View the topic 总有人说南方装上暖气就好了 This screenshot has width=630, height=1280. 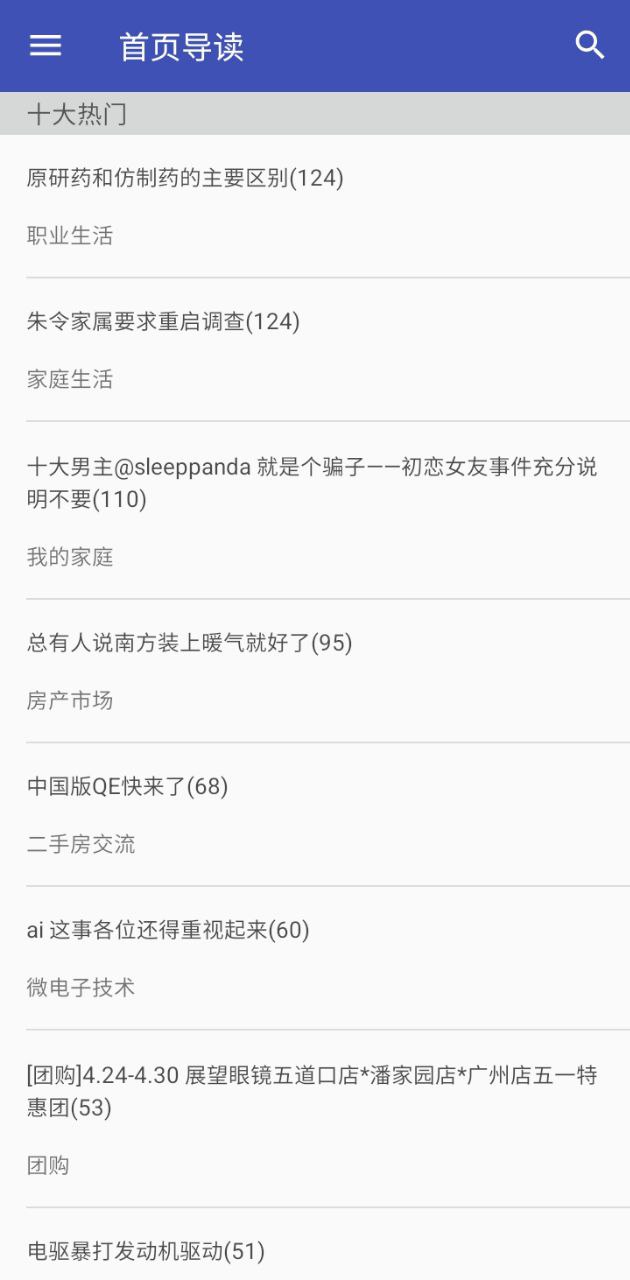point(189,643)
